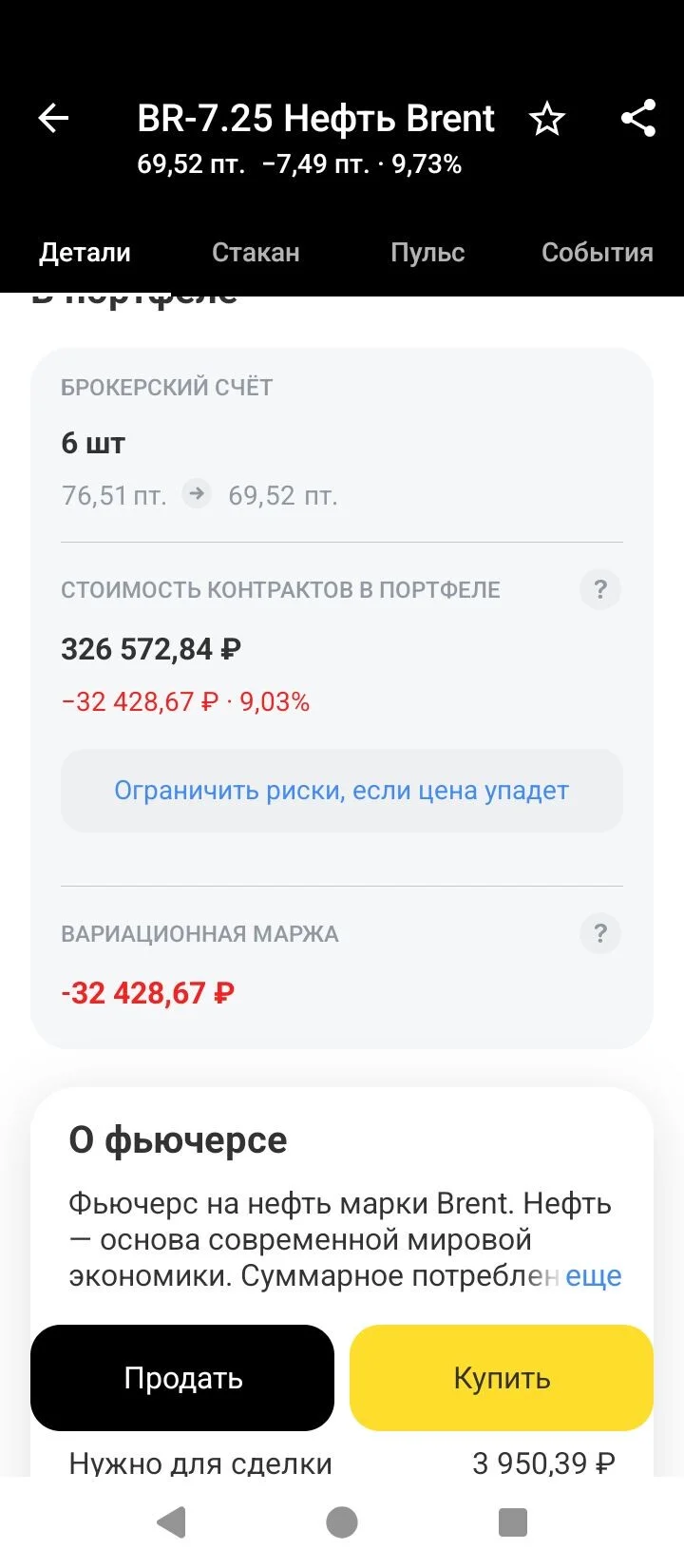Tap Ограничить риски, если цена упадет

342,791
